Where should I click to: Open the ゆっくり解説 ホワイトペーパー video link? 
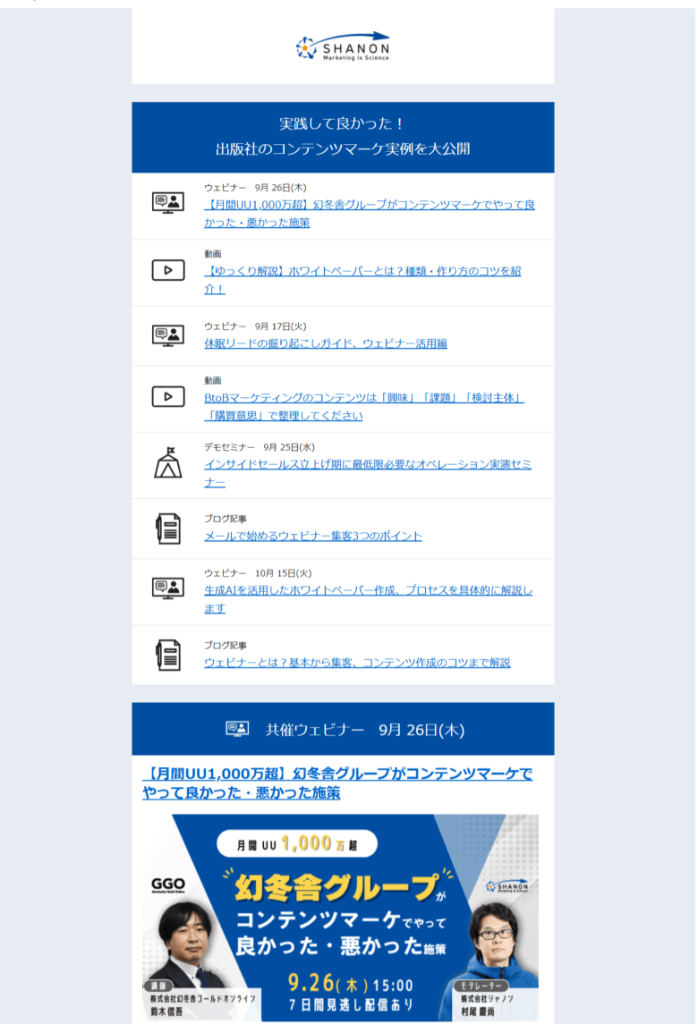point(362,280)
